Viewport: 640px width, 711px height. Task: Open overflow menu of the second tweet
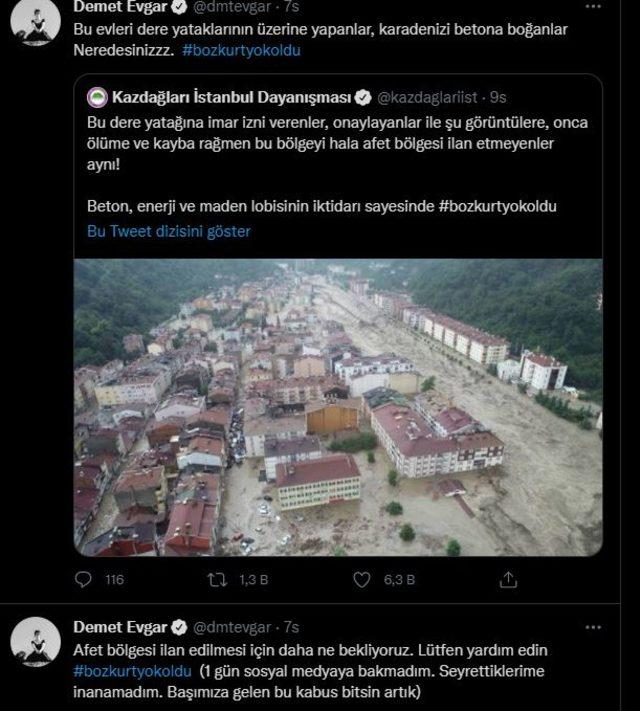click(594, 627)
